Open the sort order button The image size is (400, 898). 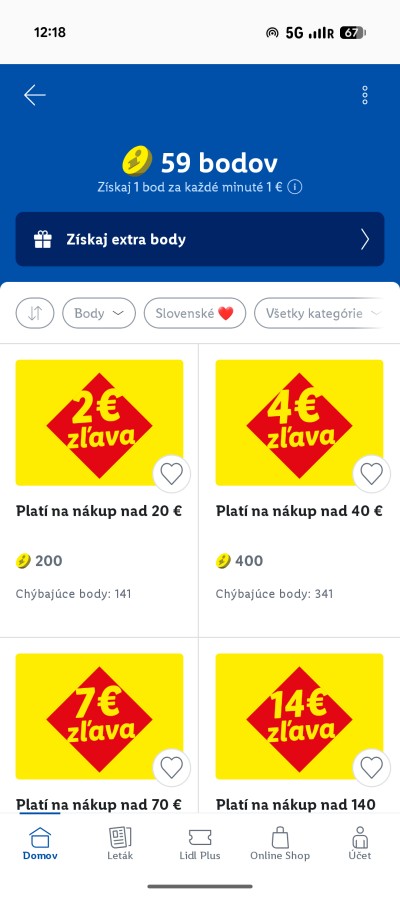click(x=35, y=313)
